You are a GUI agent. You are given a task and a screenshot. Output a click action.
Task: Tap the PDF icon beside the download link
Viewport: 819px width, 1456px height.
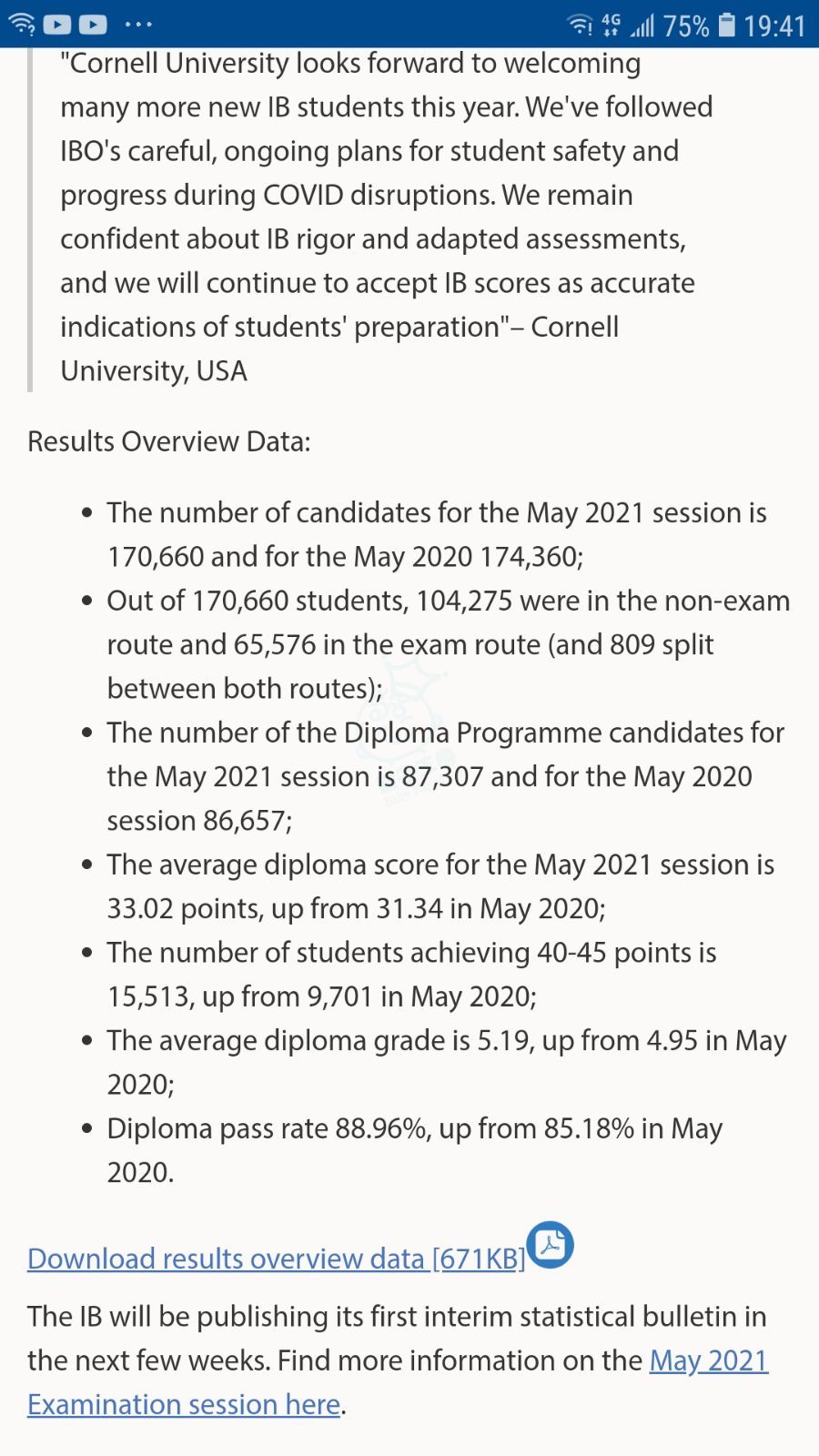[x=550, y=1245]
